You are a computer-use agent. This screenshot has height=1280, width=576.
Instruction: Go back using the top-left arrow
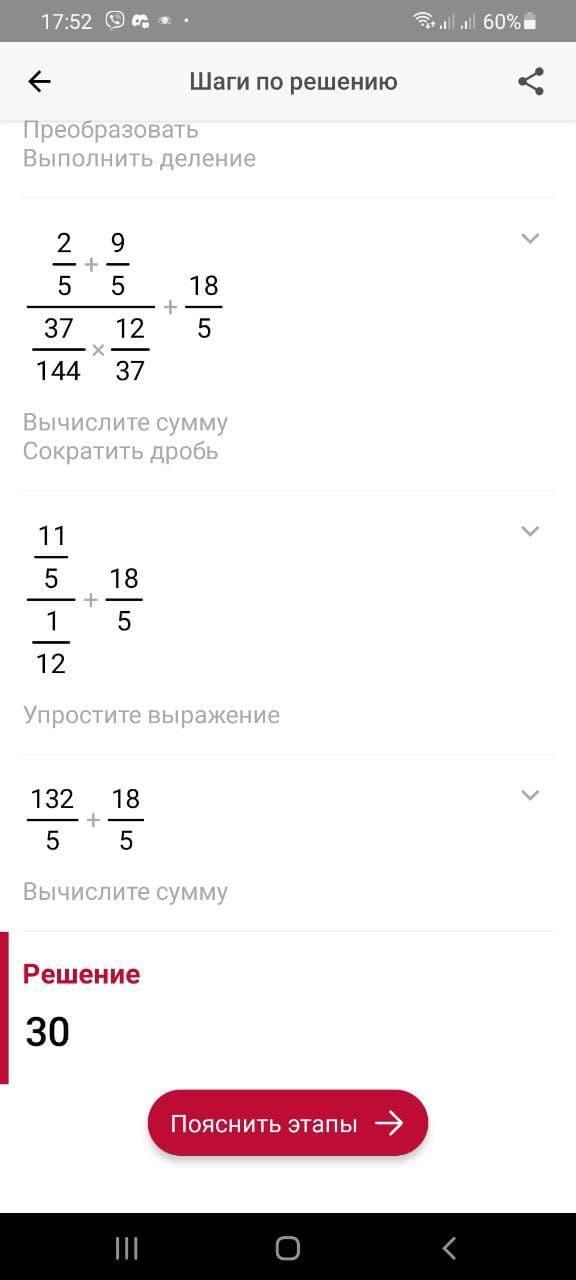[39, 82]
